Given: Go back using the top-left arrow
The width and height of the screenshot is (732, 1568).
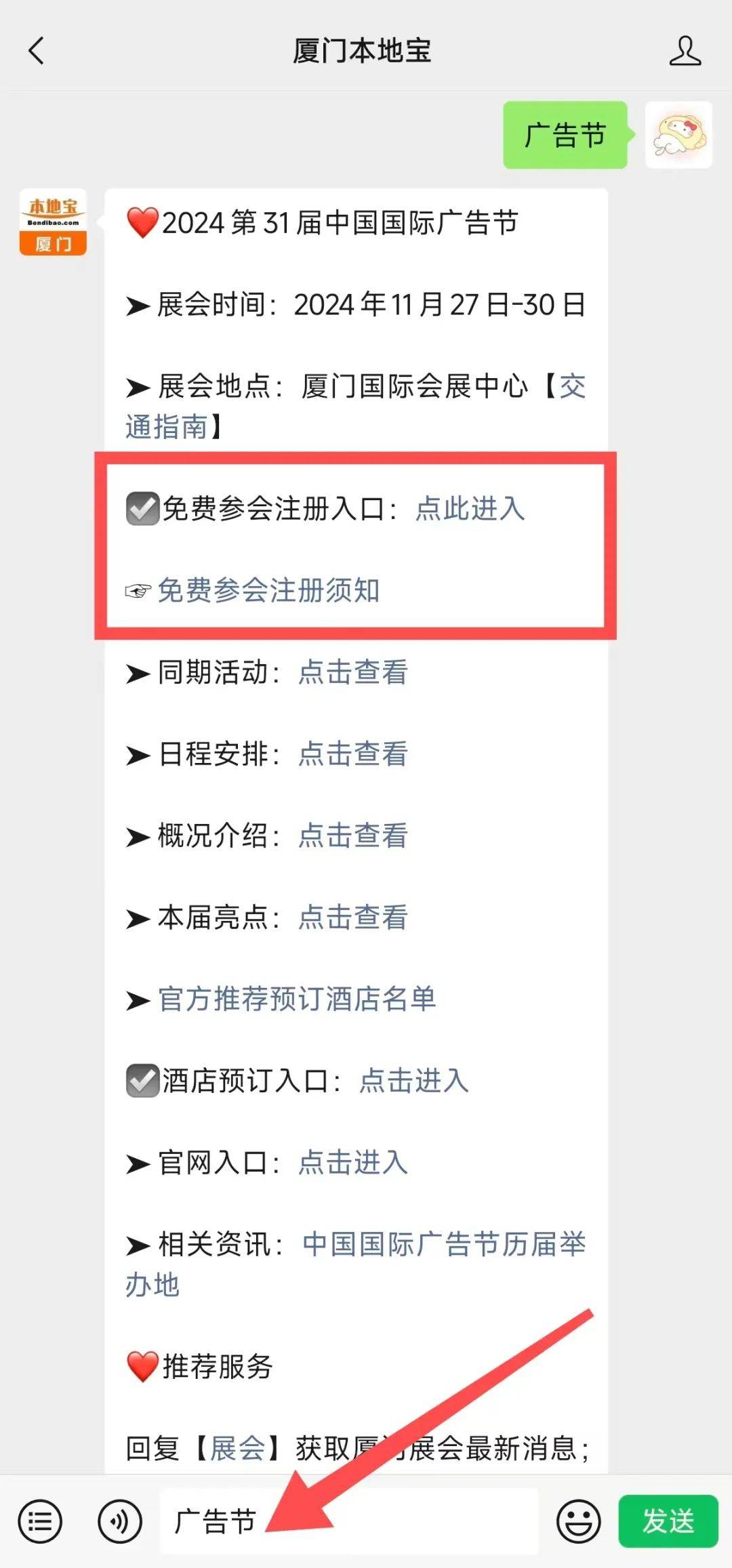Looking at the screenshot, I should click(37, 51).
